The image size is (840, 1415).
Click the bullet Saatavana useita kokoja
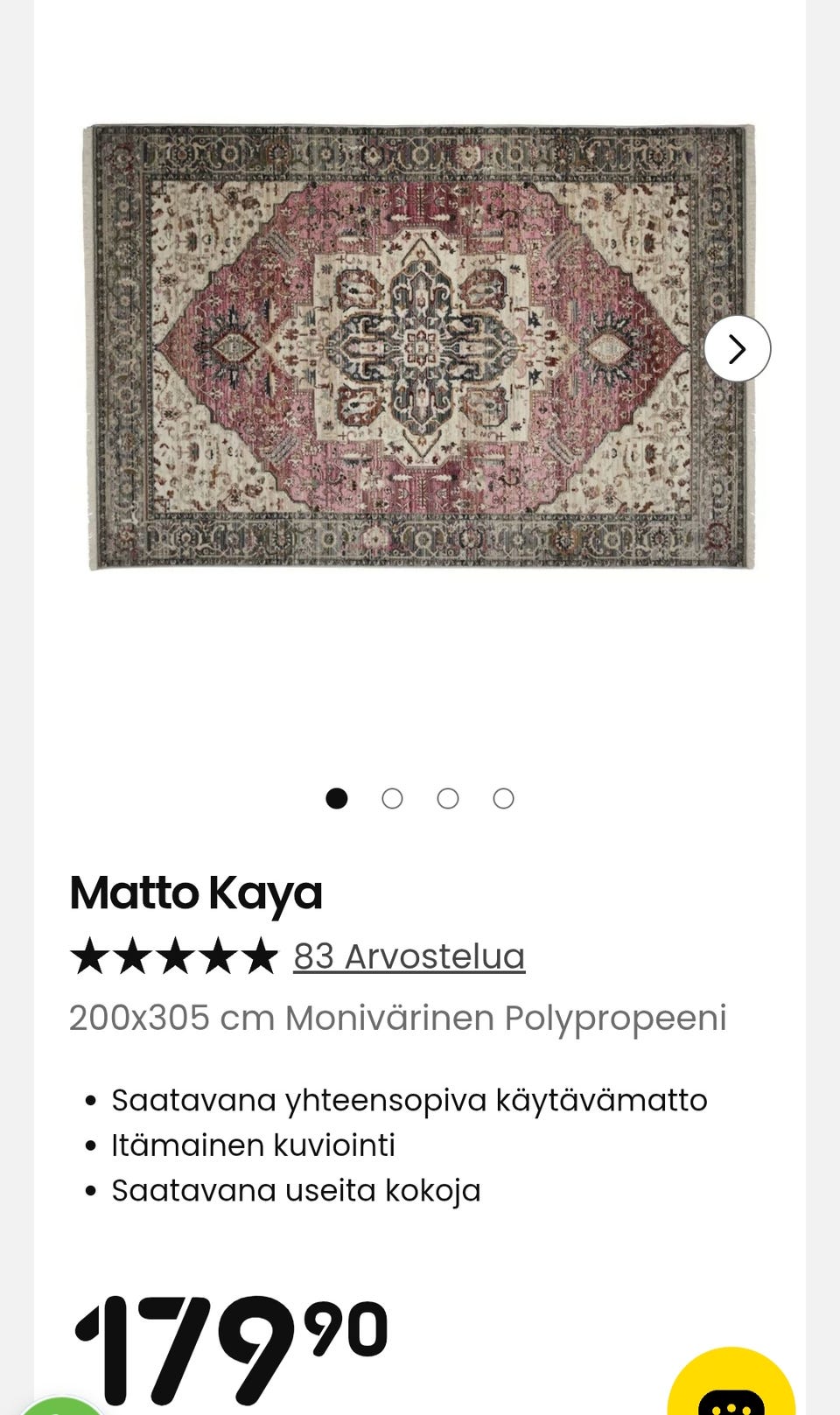tap(296, 1189)
